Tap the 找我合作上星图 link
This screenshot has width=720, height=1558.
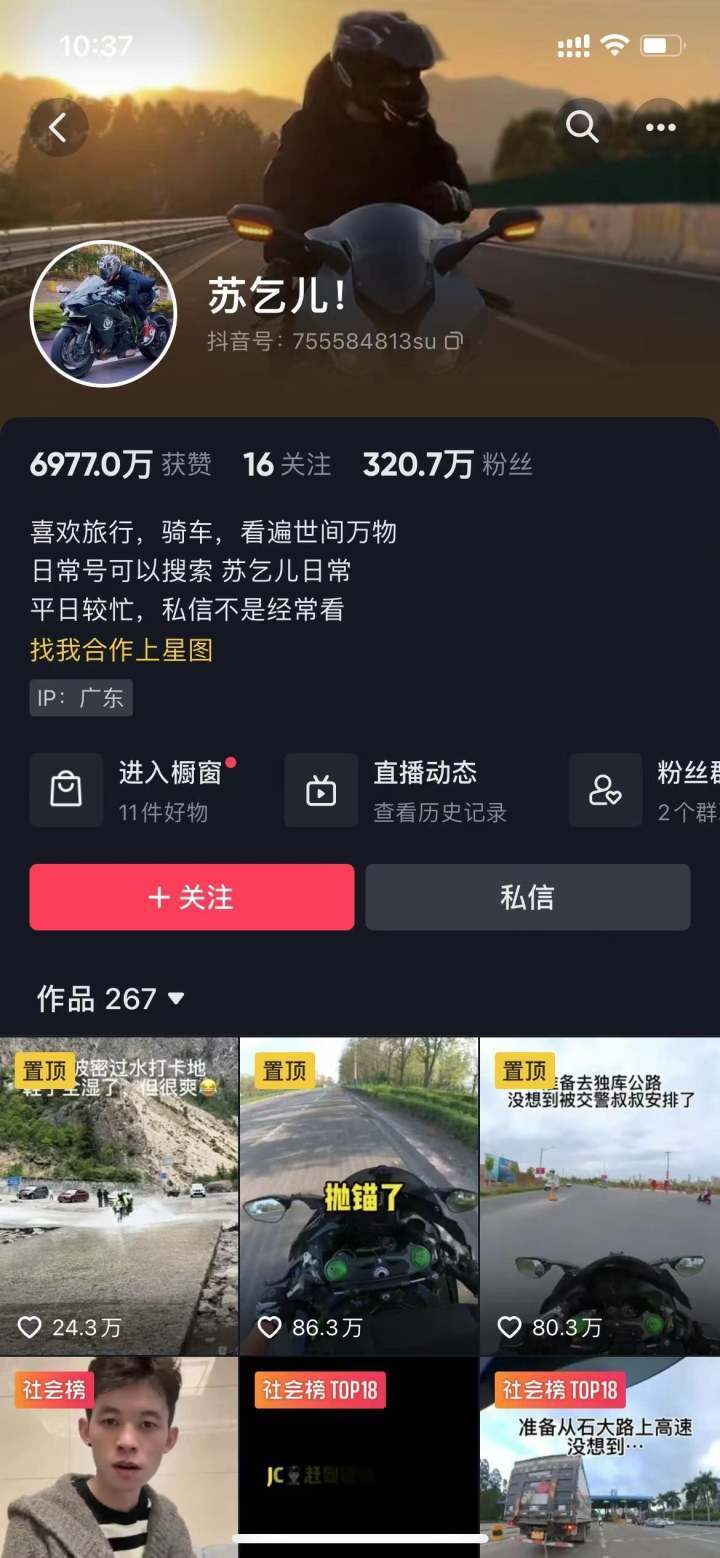121,650
